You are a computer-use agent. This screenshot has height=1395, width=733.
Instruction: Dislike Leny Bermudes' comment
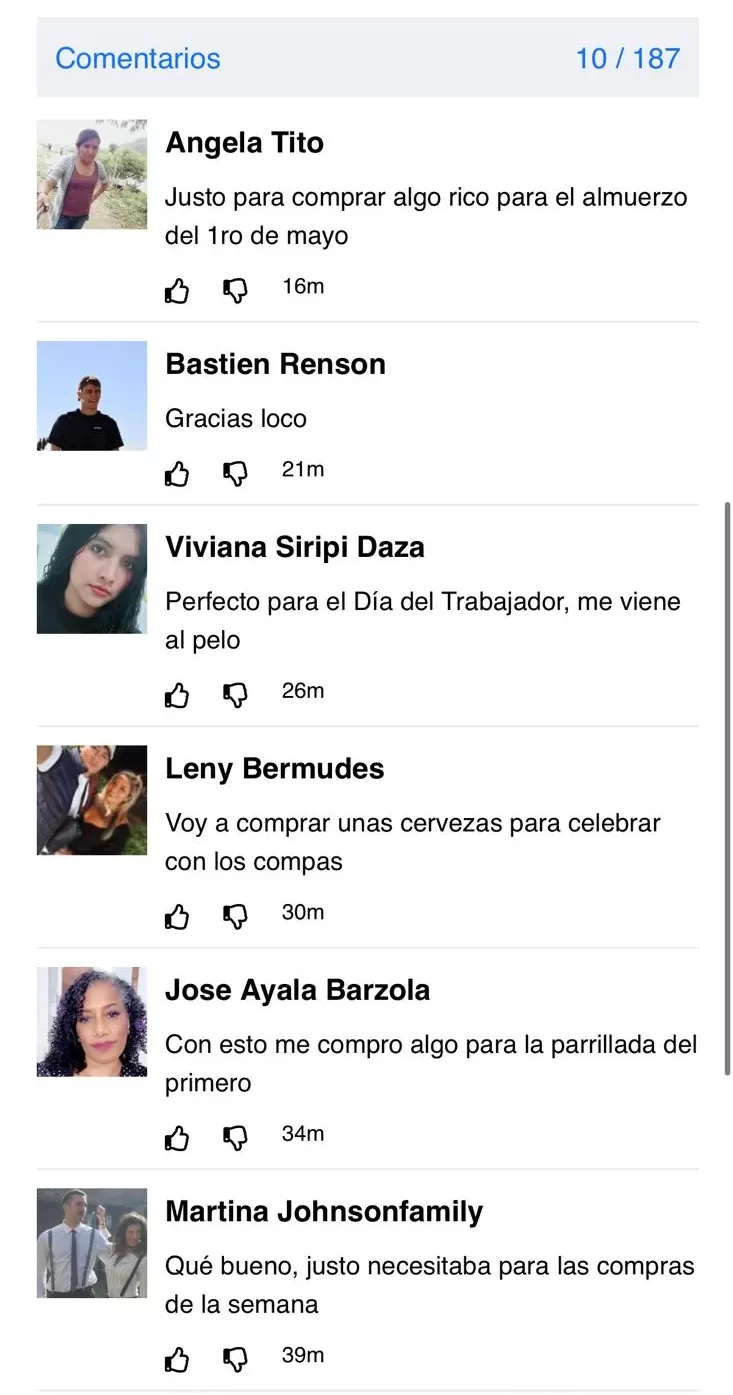[x=235, y=916]
